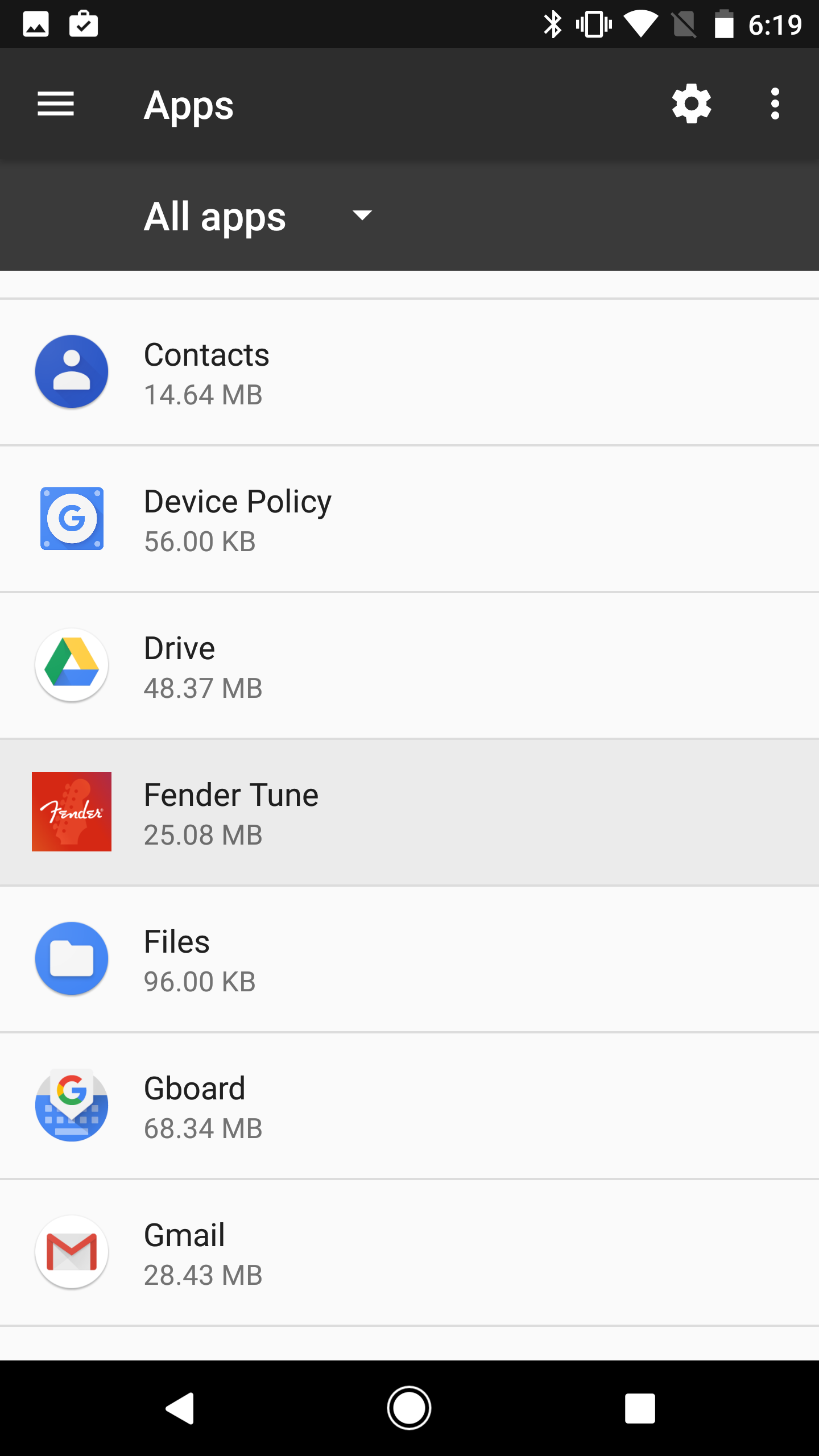Open Files app info
The width and height of the screenshot is (819, 1456).
(x=409, y=959)
